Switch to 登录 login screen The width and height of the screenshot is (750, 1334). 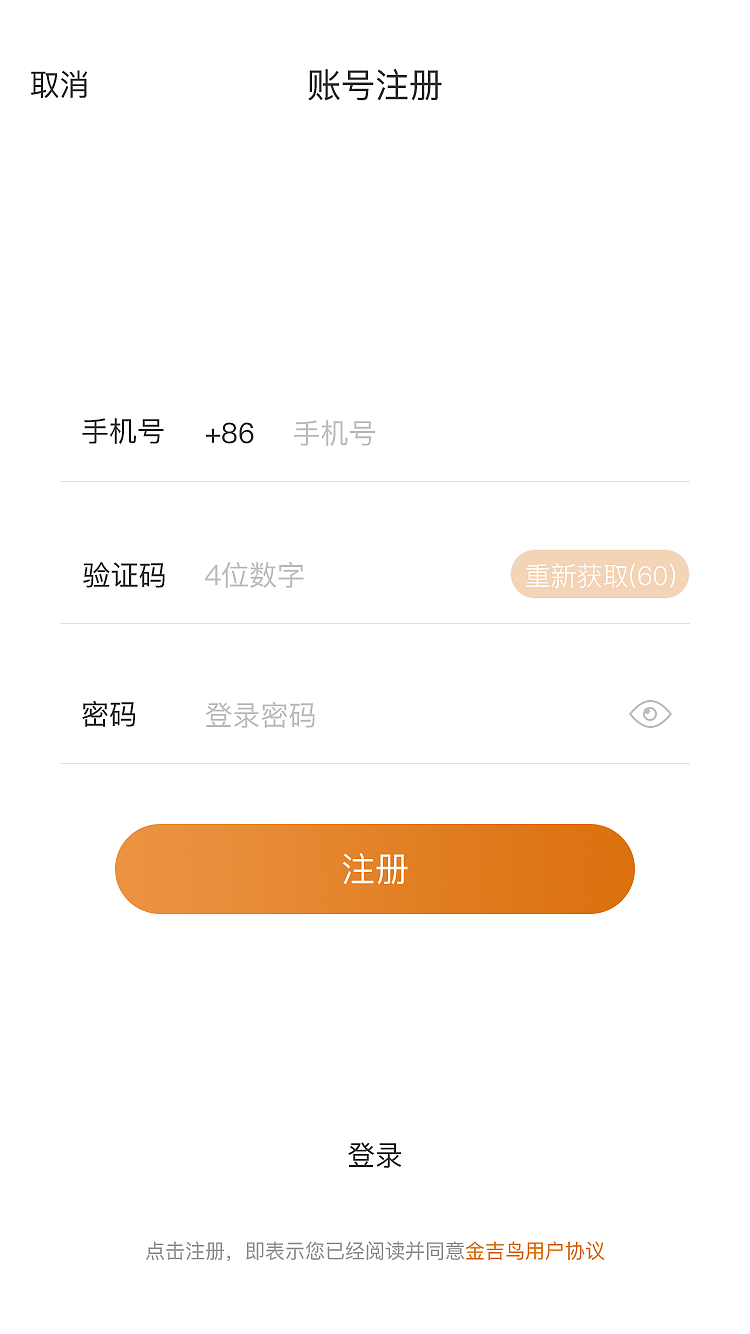tap(374, 1156)
